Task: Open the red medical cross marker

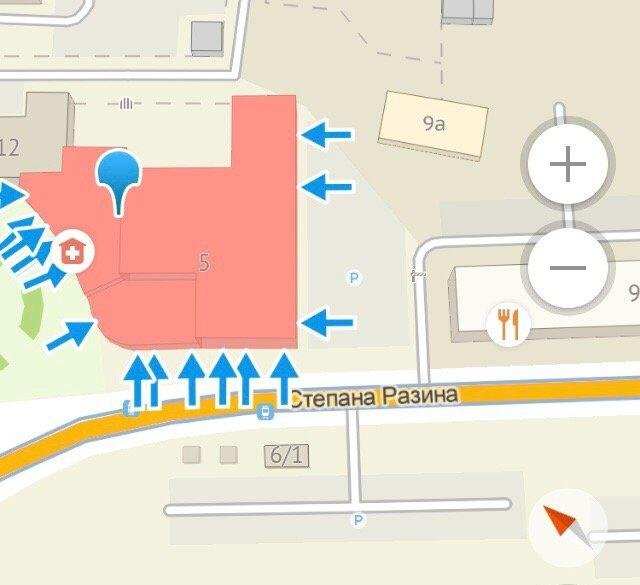Action: tap(73, 252)
